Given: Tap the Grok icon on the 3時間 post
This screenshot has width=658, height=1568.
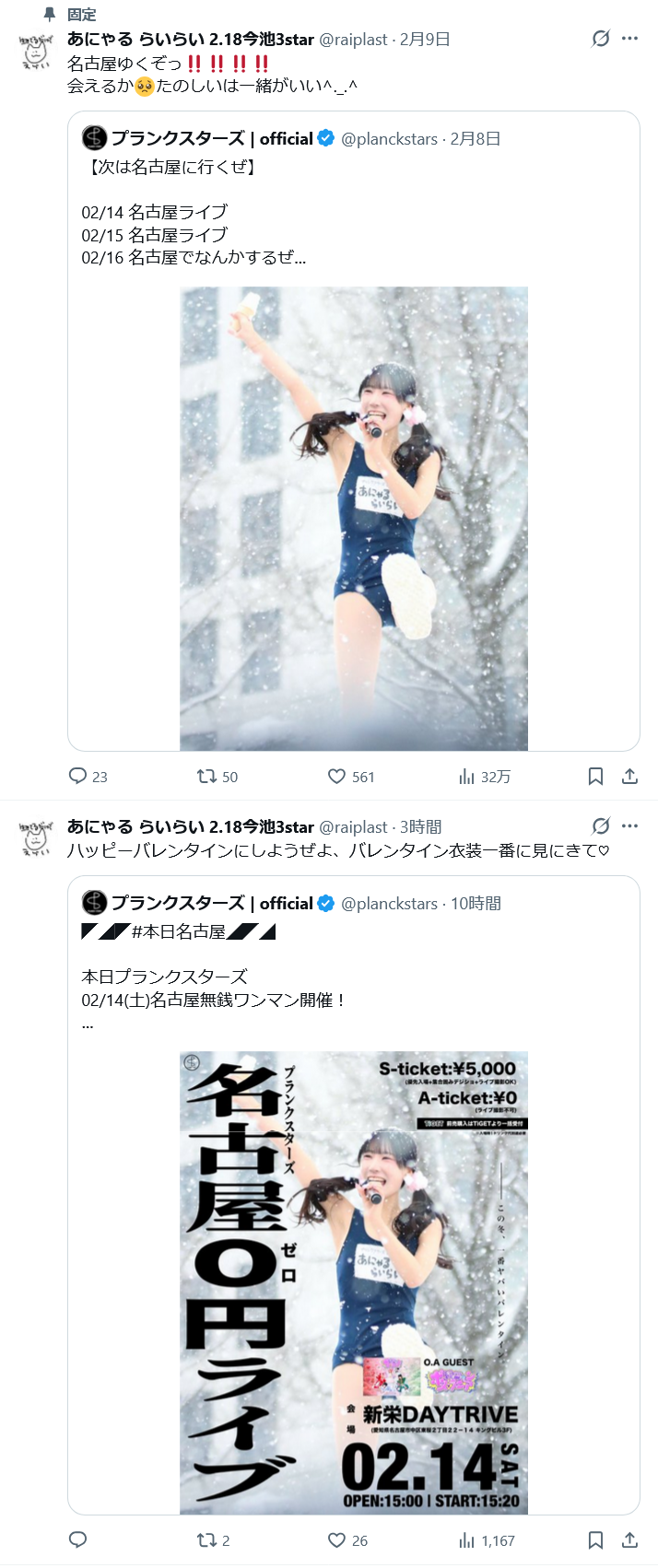Looking at the screenshot, I should click(x=601, y=825).
